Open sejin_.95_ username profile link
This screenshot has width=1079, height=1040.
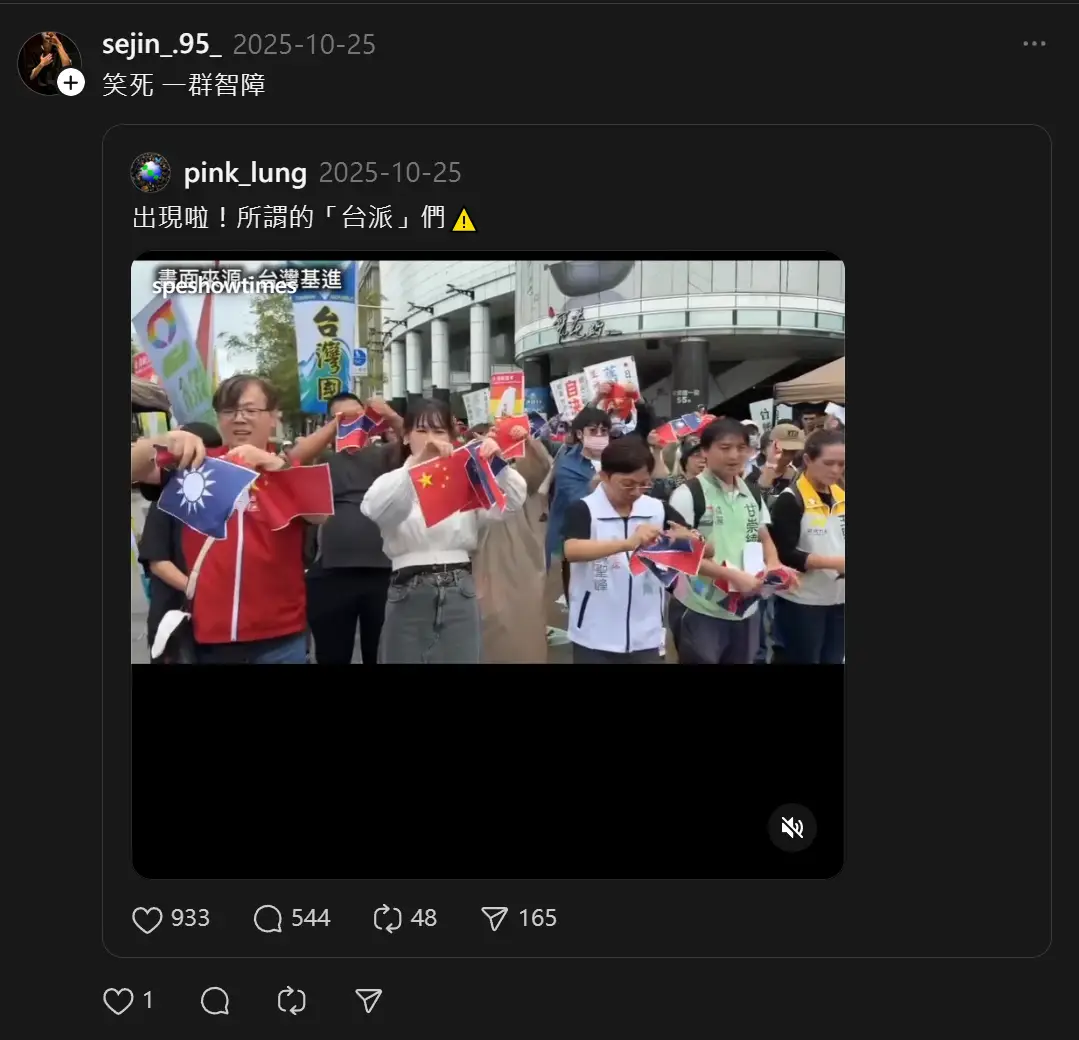[x=161, y=44]
